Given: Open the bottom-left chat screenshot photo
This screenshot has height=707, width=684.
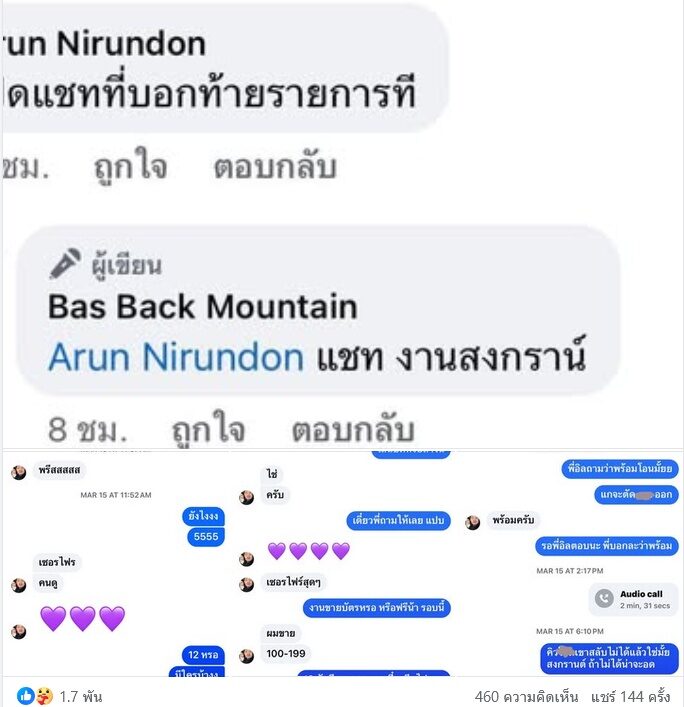Looking at the screenshot, I should coord(115,565).
